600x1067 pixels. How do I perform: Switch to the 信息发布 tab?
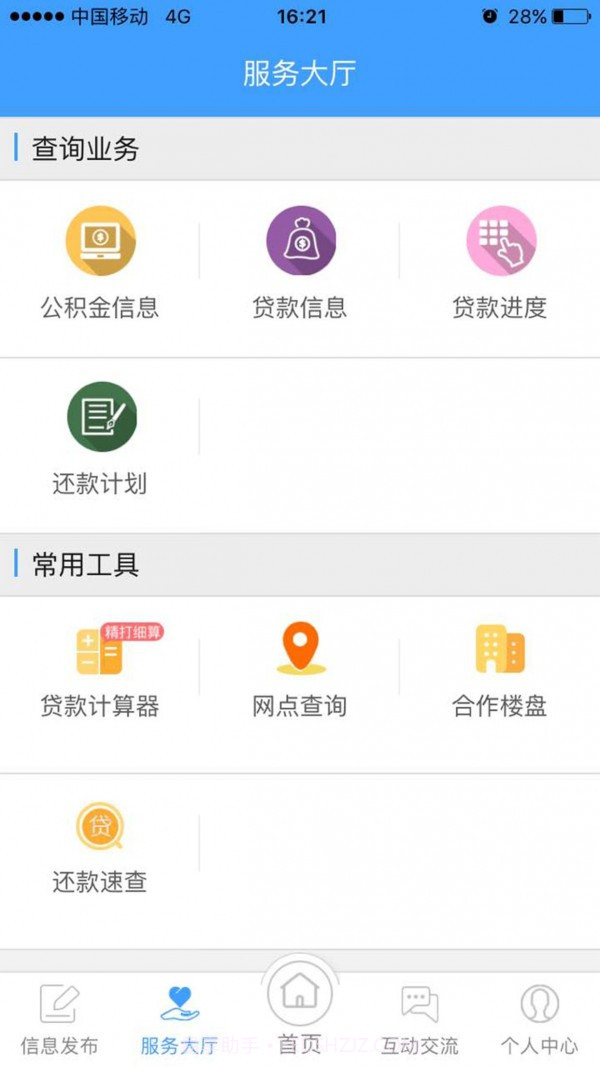[x=60, y=1019]
